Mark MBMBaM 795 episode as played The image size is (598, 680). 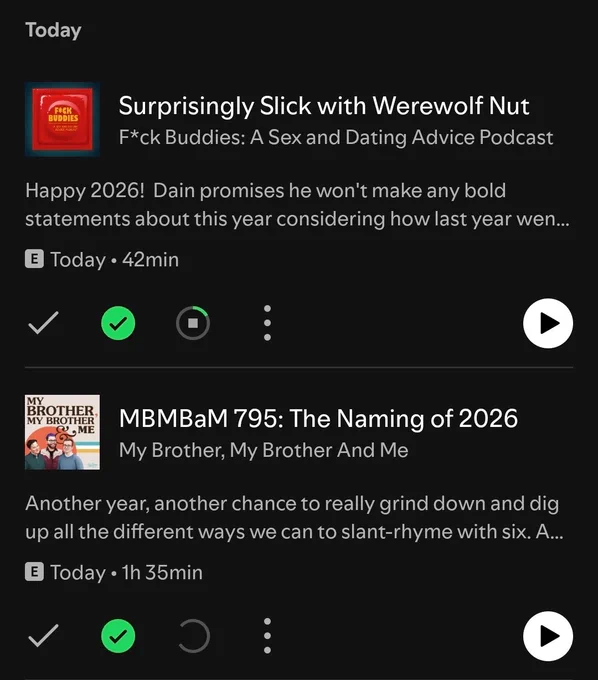[43, 636]
